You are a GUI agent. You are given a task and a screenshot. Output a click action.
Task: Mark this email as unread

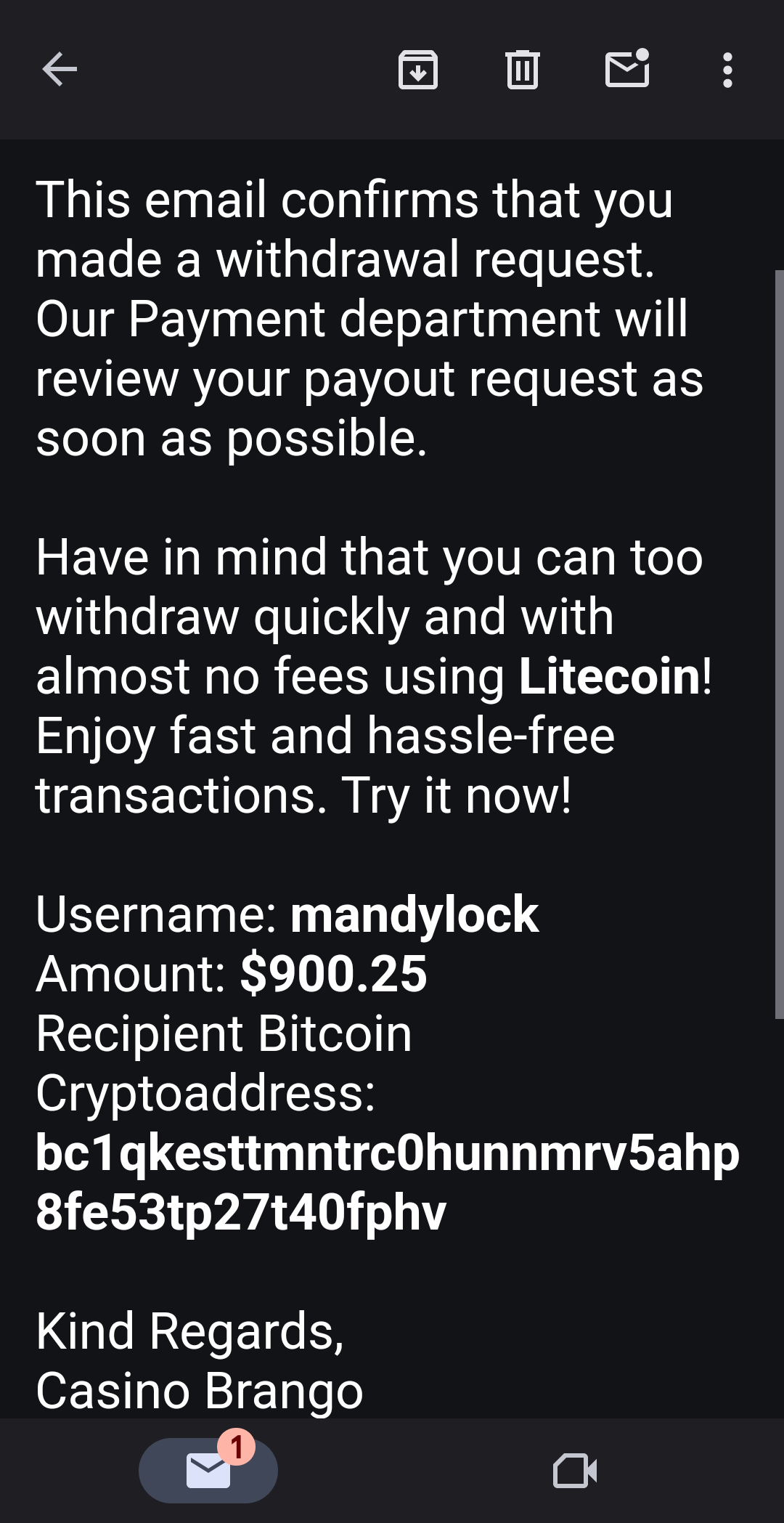(627, 68)
